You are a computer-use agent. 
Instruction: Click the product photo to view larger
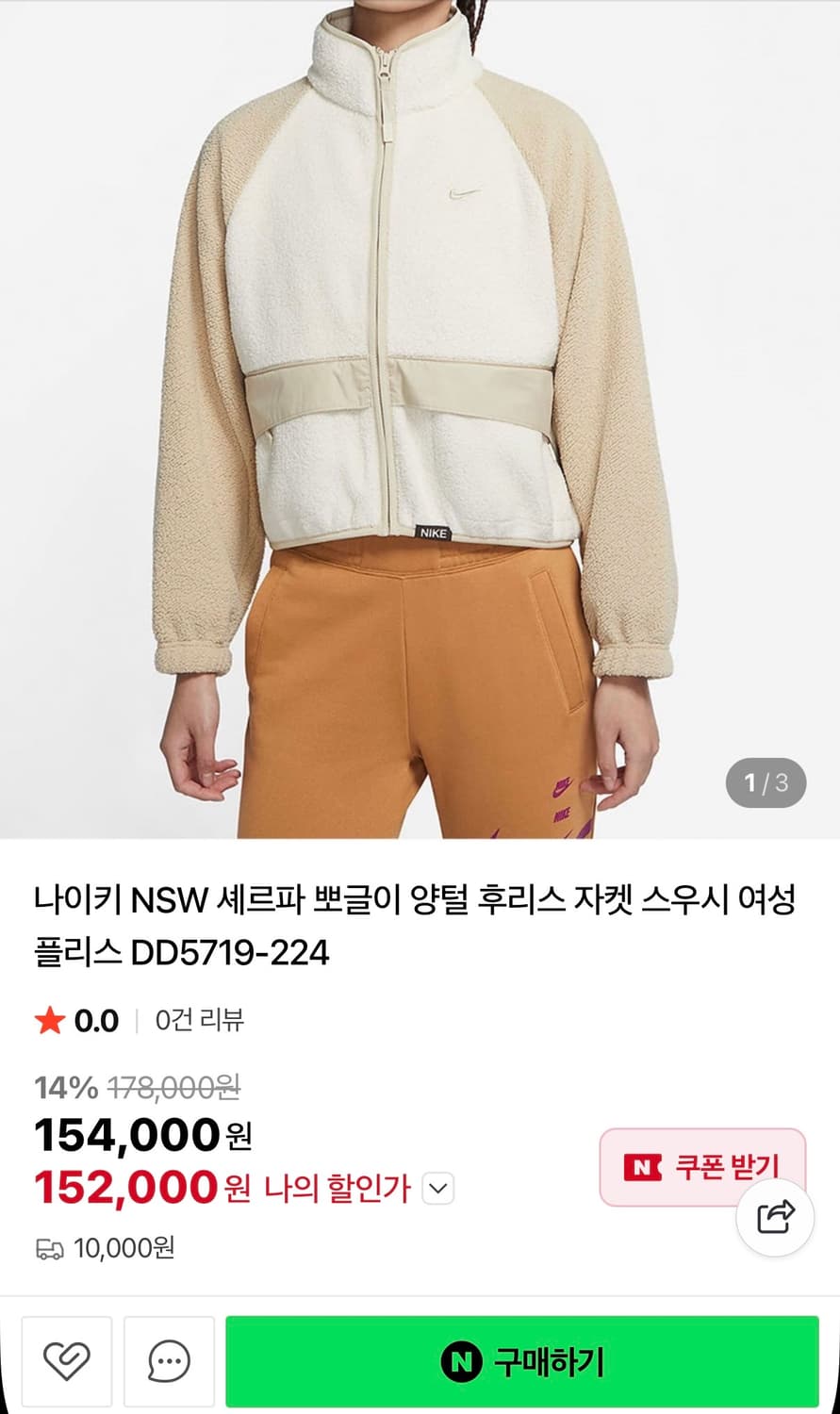[x=420, y=424]
